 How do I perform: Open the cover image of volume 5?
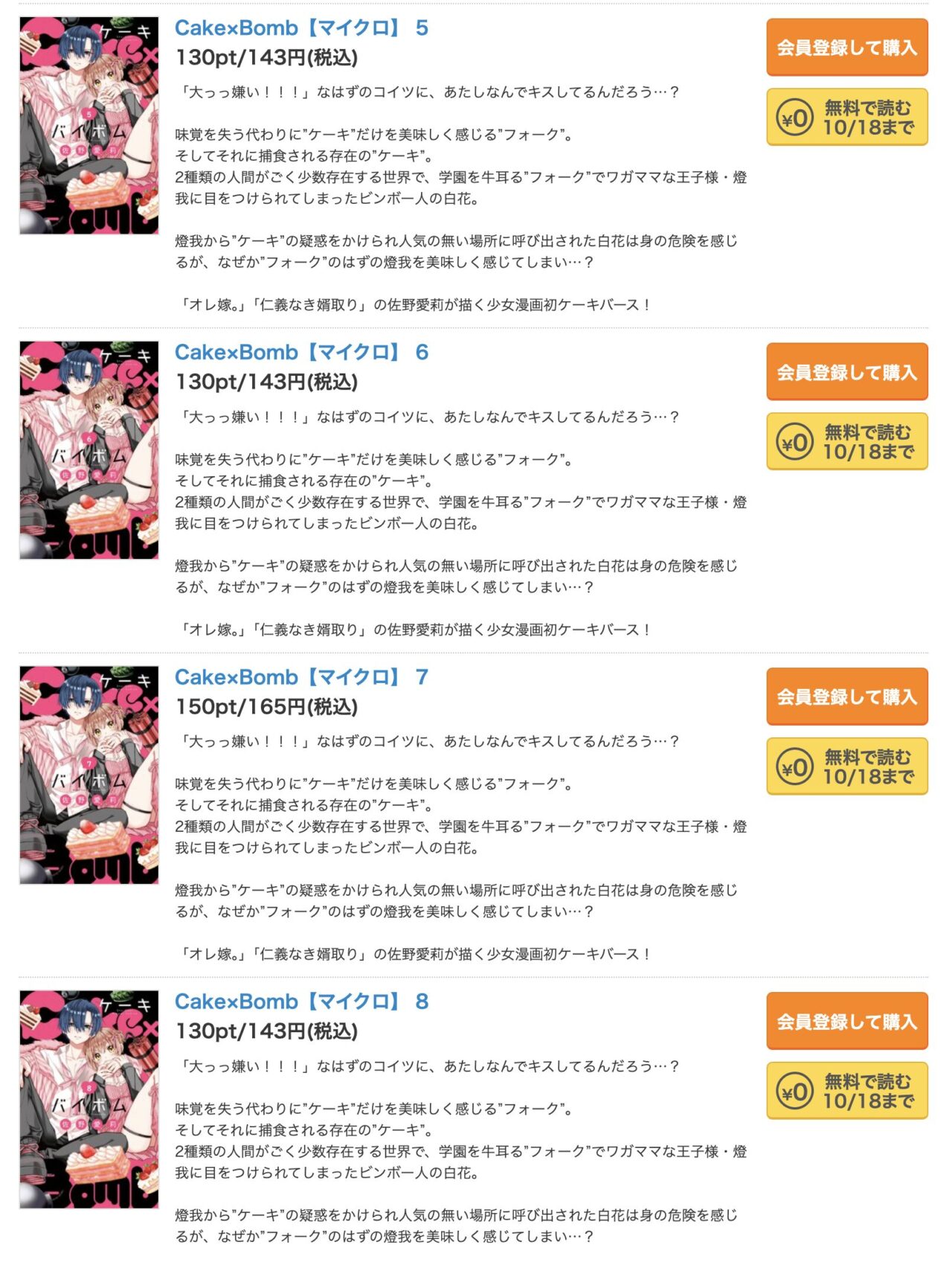click(89, 125)
